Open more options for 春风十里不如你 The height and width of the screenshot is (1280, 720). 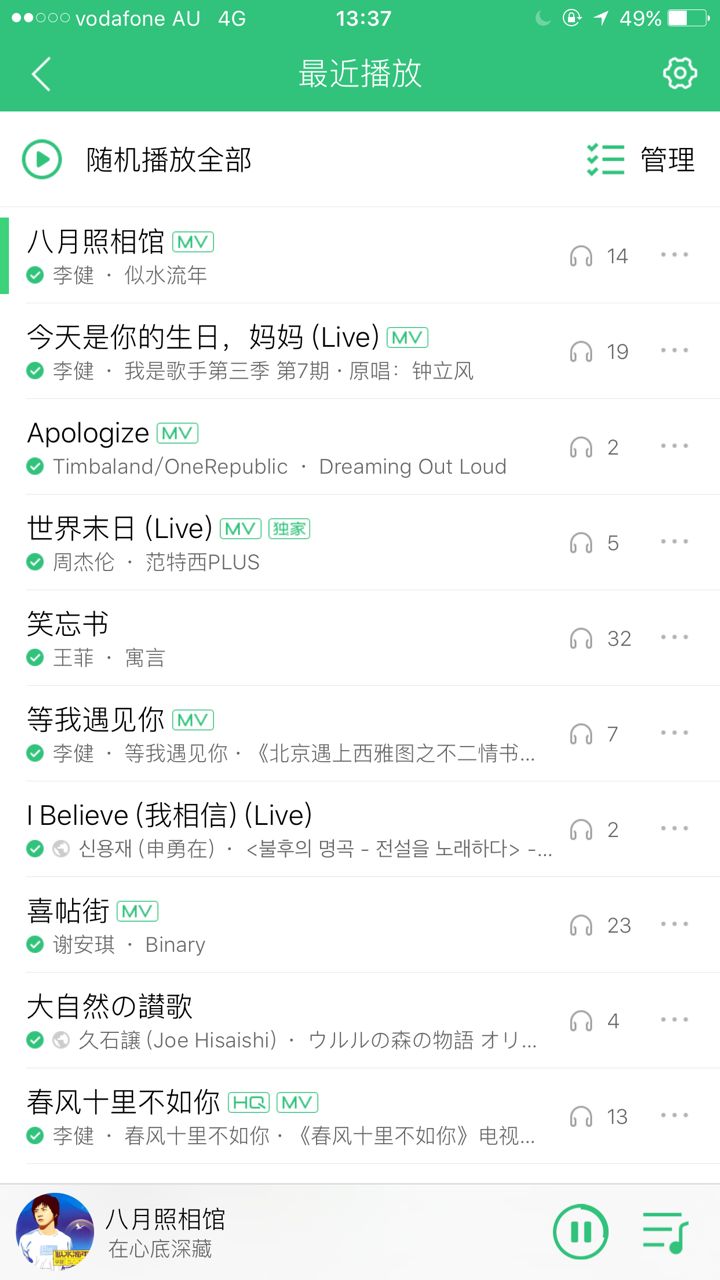pyautogui.click(x=674, y=1115)
